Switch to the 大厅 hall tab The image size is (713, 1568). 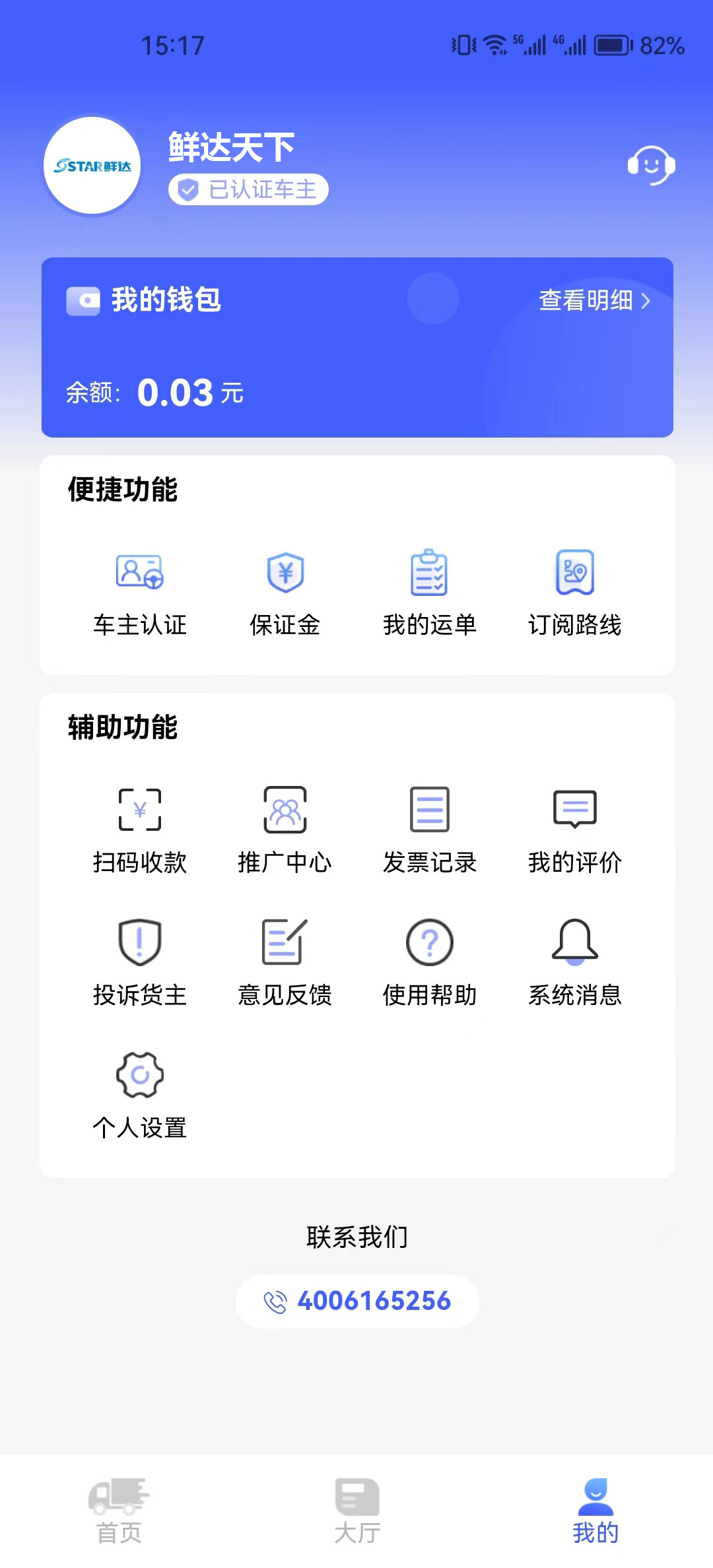pyautogui.click(x=357, y=1511)
